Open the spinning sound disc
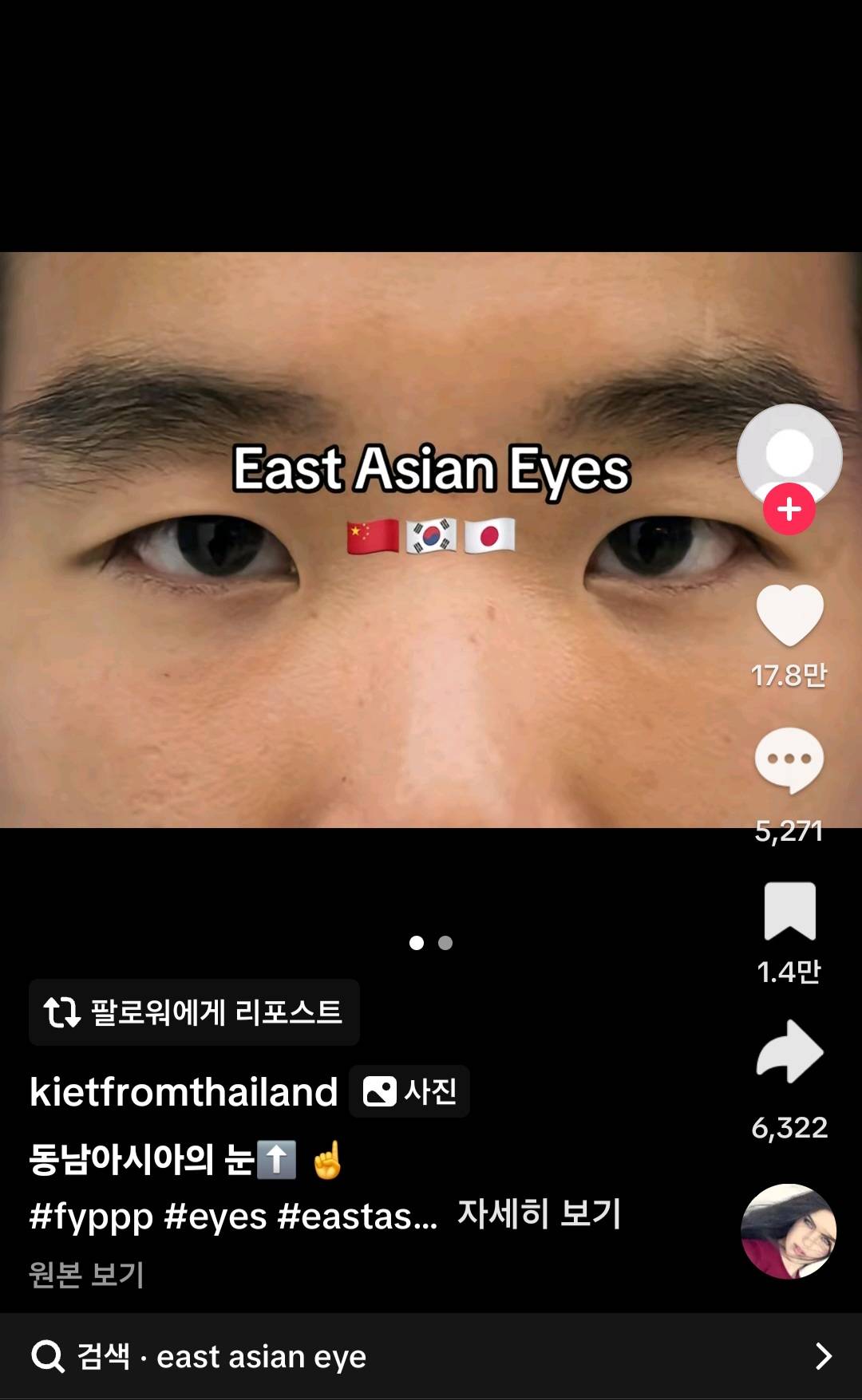Screen dimensions: 862x1400 coord(789,1231)
